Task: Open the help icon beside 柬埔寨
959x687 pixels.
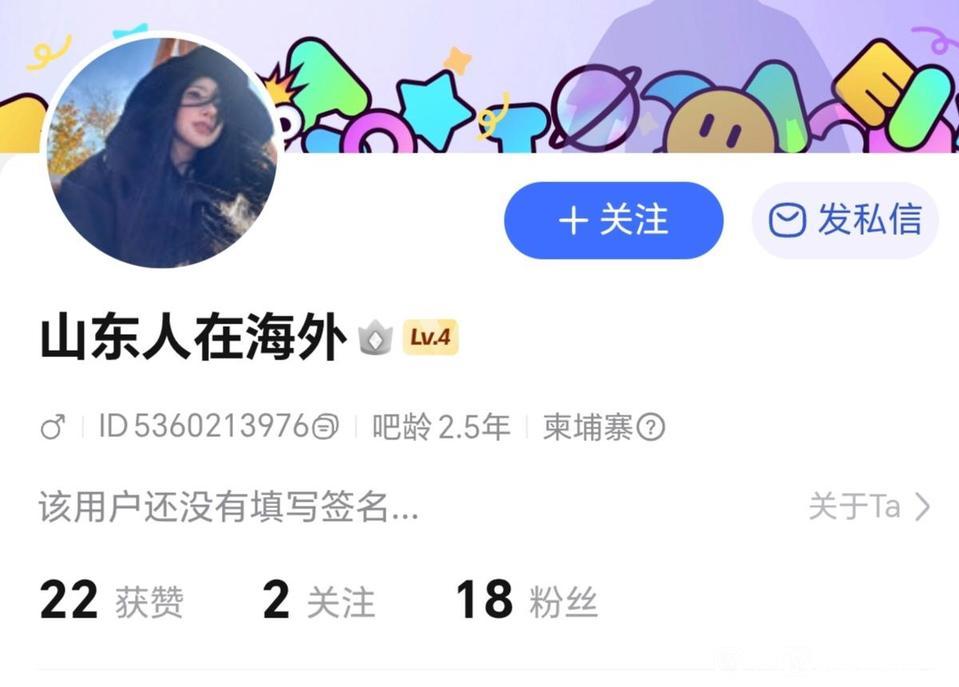Action: [x=651, y=428]
